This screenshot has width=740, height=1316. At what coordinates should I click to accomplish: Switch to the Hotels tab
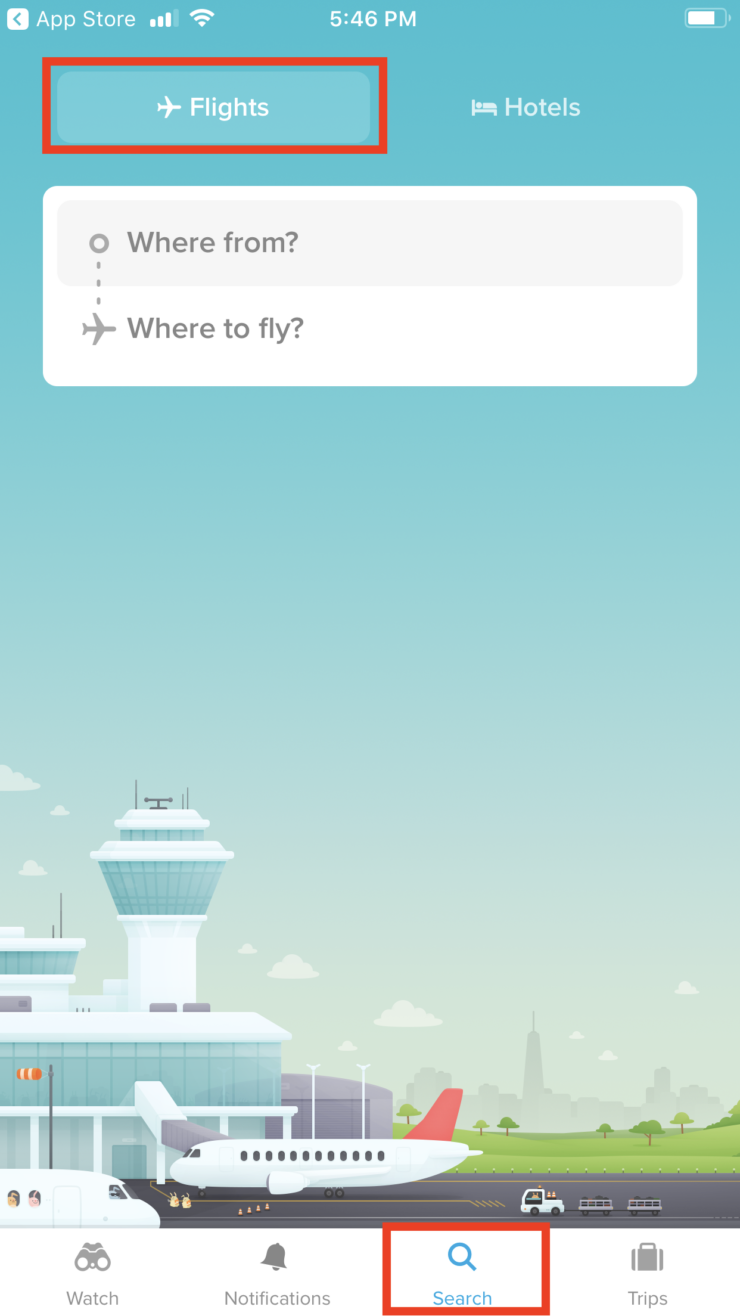pyautogui.click(x=525, y=107)
